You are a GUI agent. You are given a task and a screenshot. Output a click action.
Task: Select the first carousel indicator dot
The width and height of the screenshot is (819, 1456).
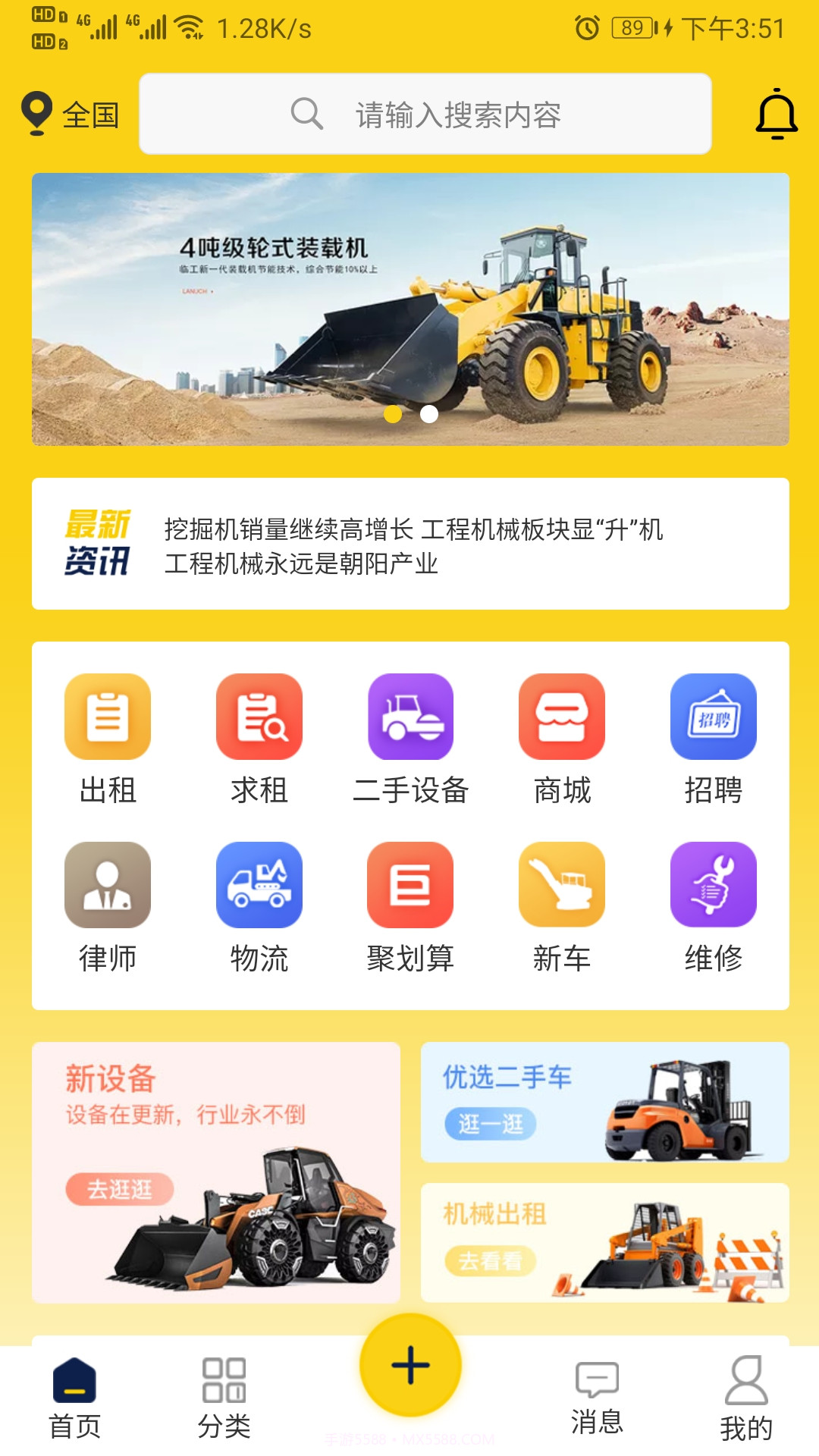[x=394, y=414]
